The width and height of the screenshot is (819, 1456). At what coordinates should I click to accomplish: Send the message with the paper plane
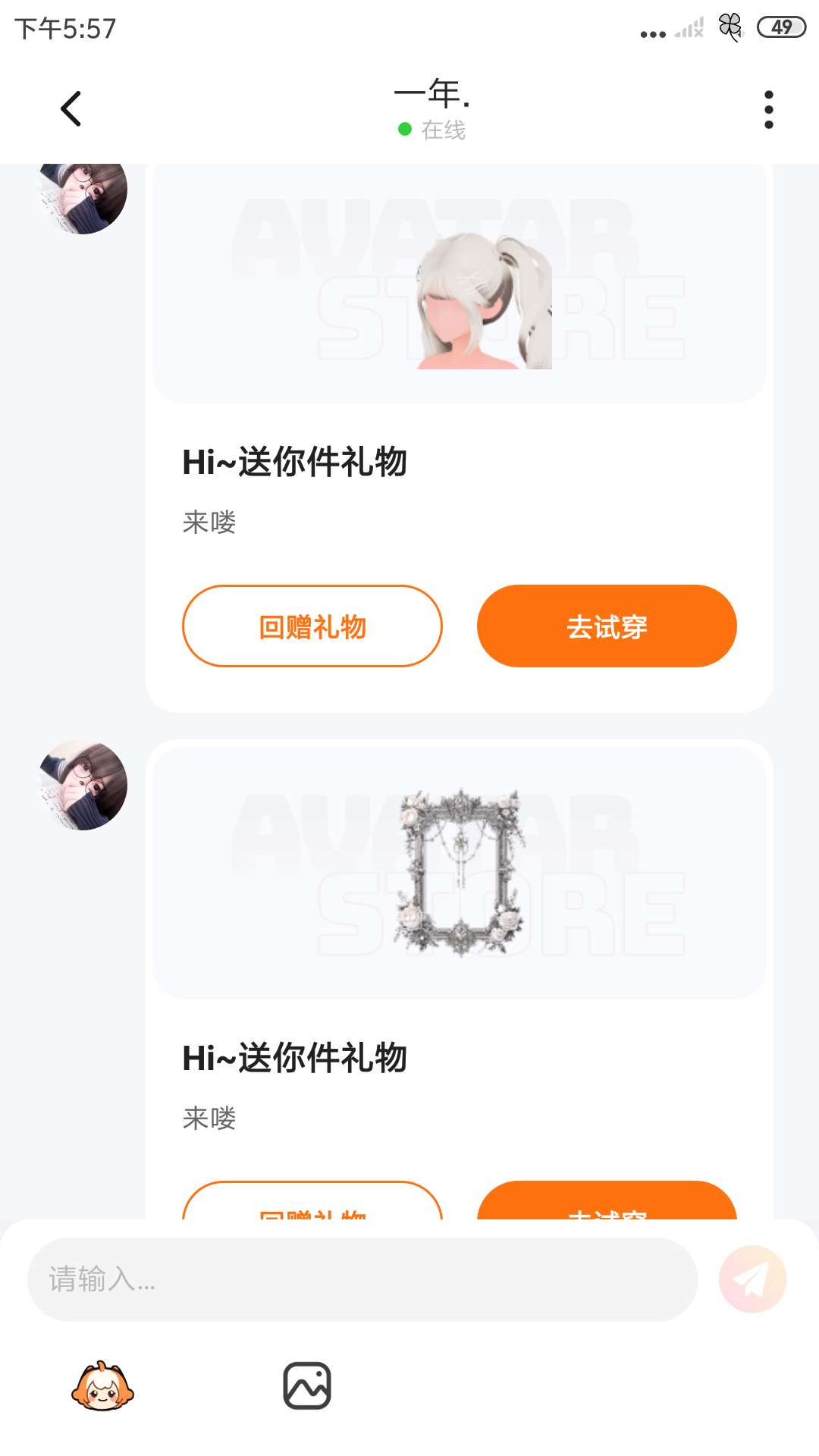pyautogui.click(x=752, y=1279)
